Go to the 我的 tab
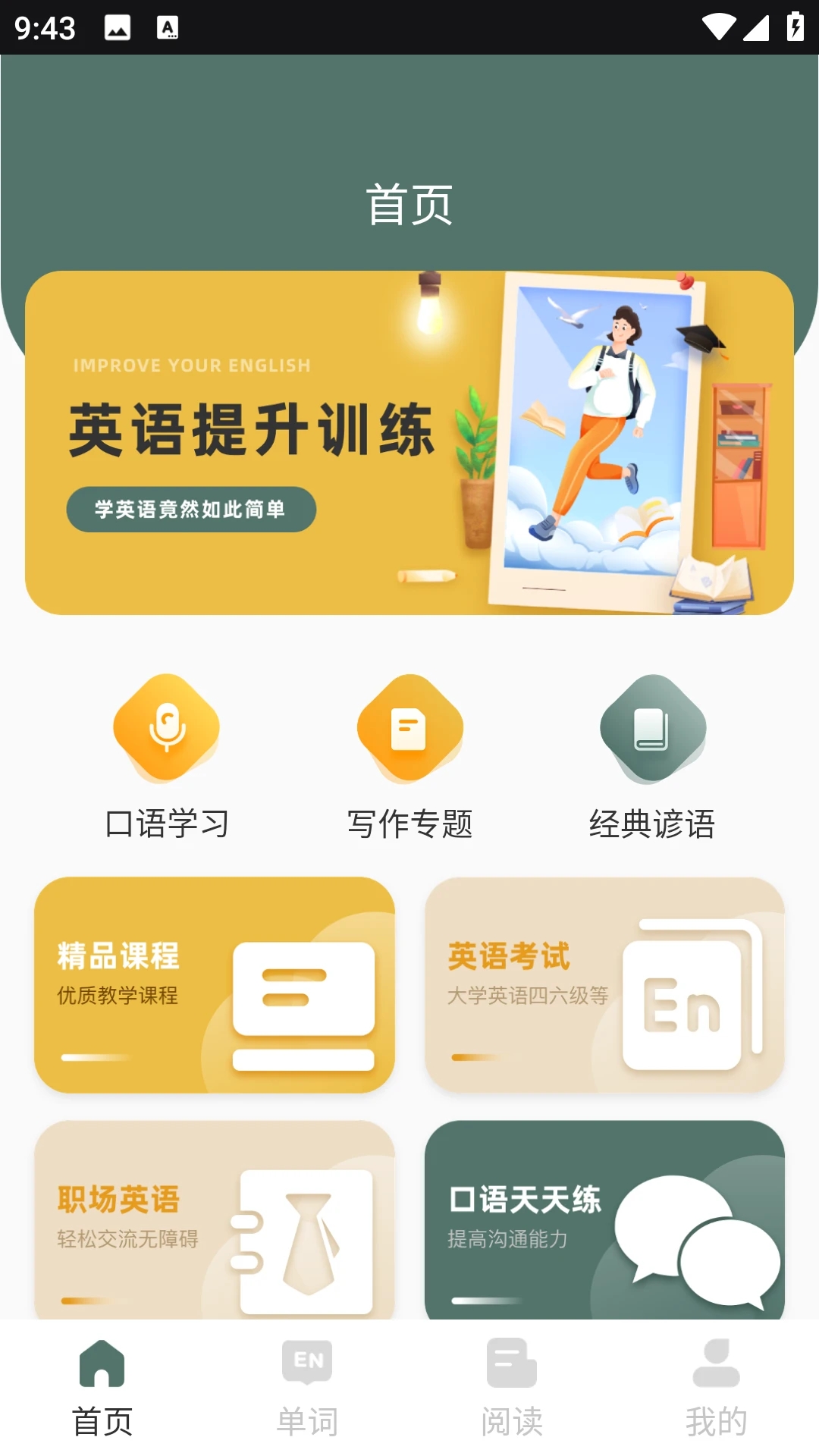 coord(717,1388)
